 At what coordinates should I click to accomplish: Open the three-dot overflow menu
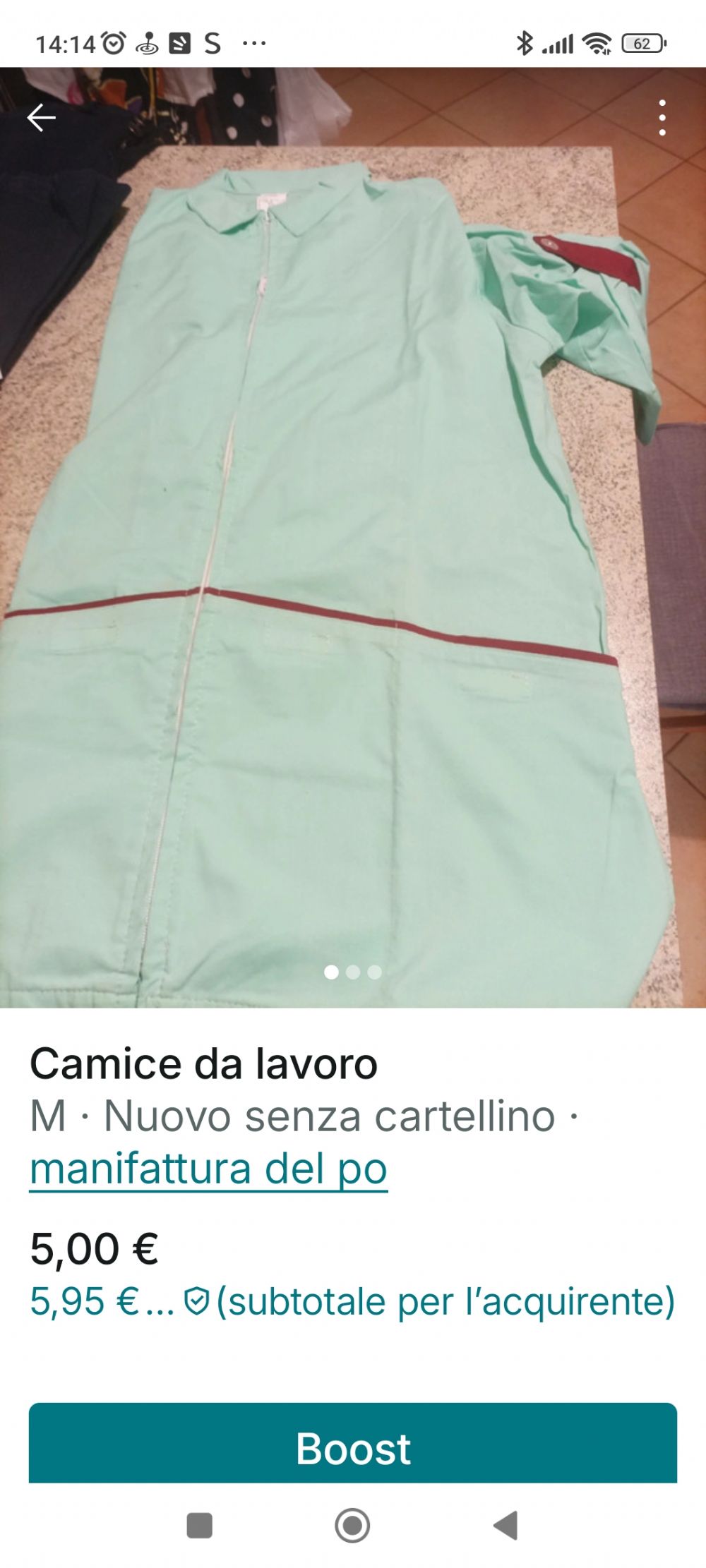(x=662, y=118)
